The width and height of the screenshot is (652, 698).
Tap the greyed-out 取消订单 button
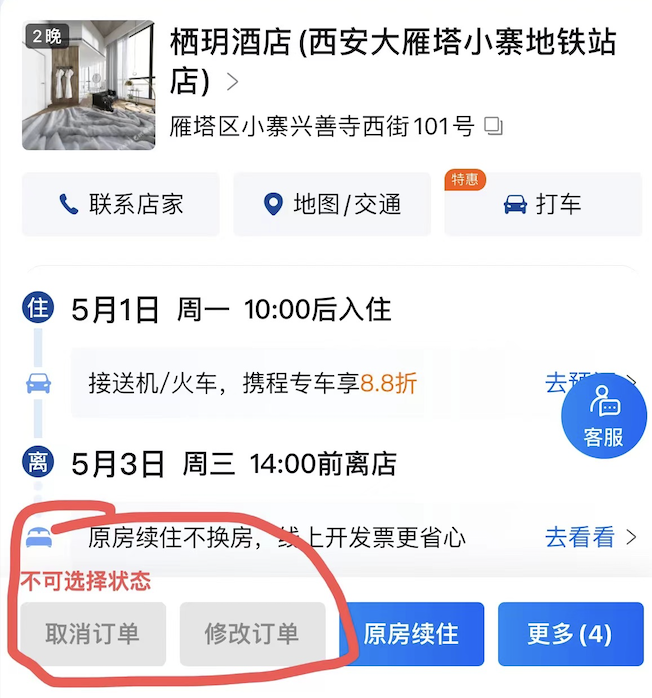(93, 634)
